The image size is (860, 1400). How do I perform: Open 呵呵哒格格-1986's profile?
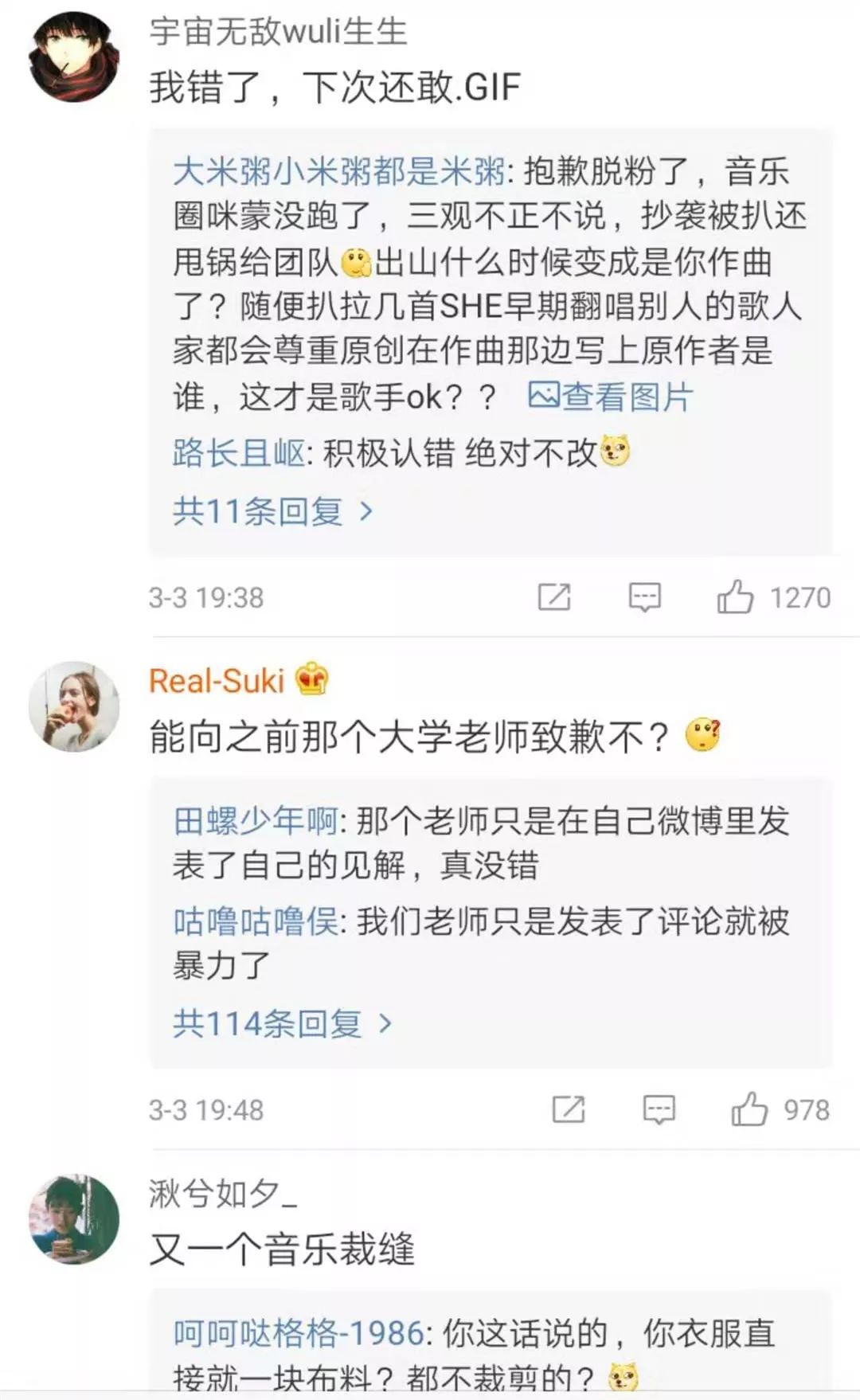299,1333
